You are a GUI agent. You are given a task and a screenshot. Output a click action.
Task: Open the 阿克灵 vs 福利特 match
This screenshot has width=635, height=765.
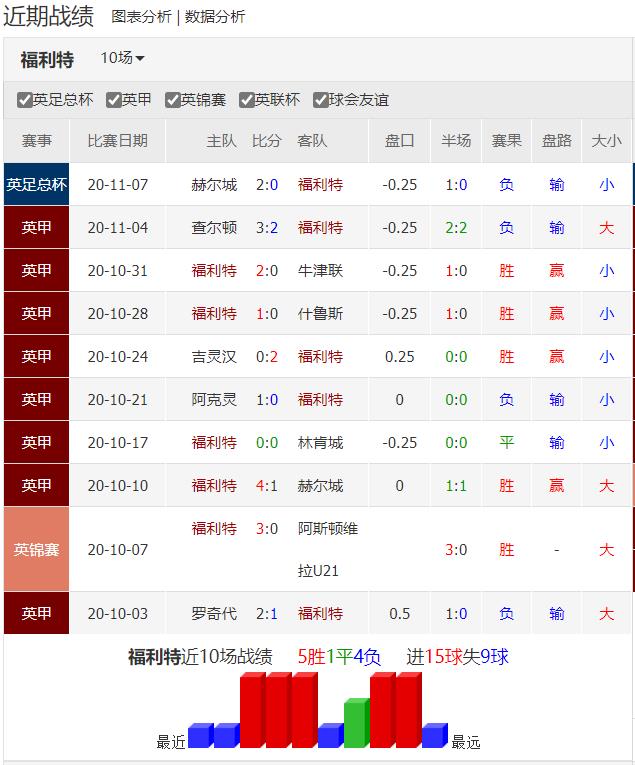tap(267, 400)
